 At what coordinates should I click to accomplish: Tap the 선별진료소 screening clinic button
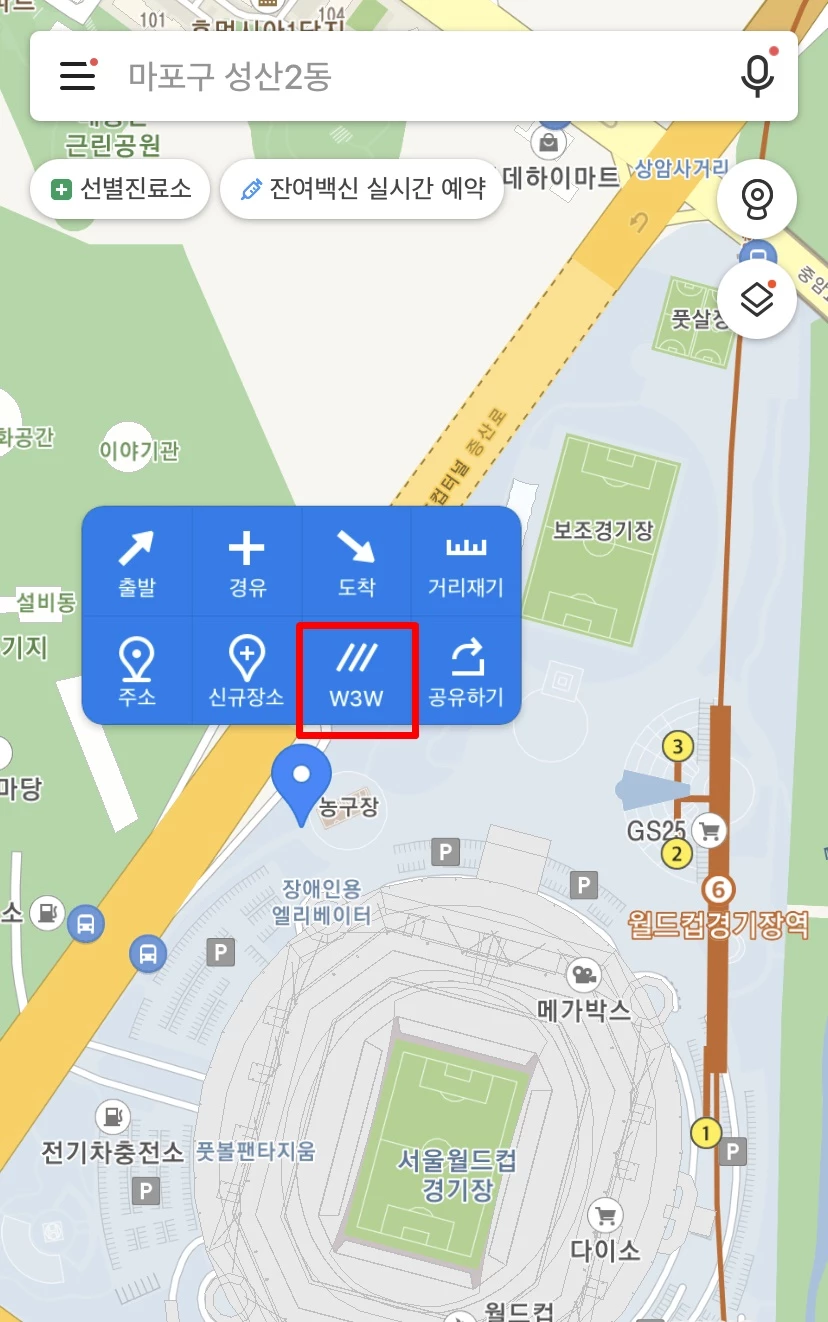click(119, 188)
